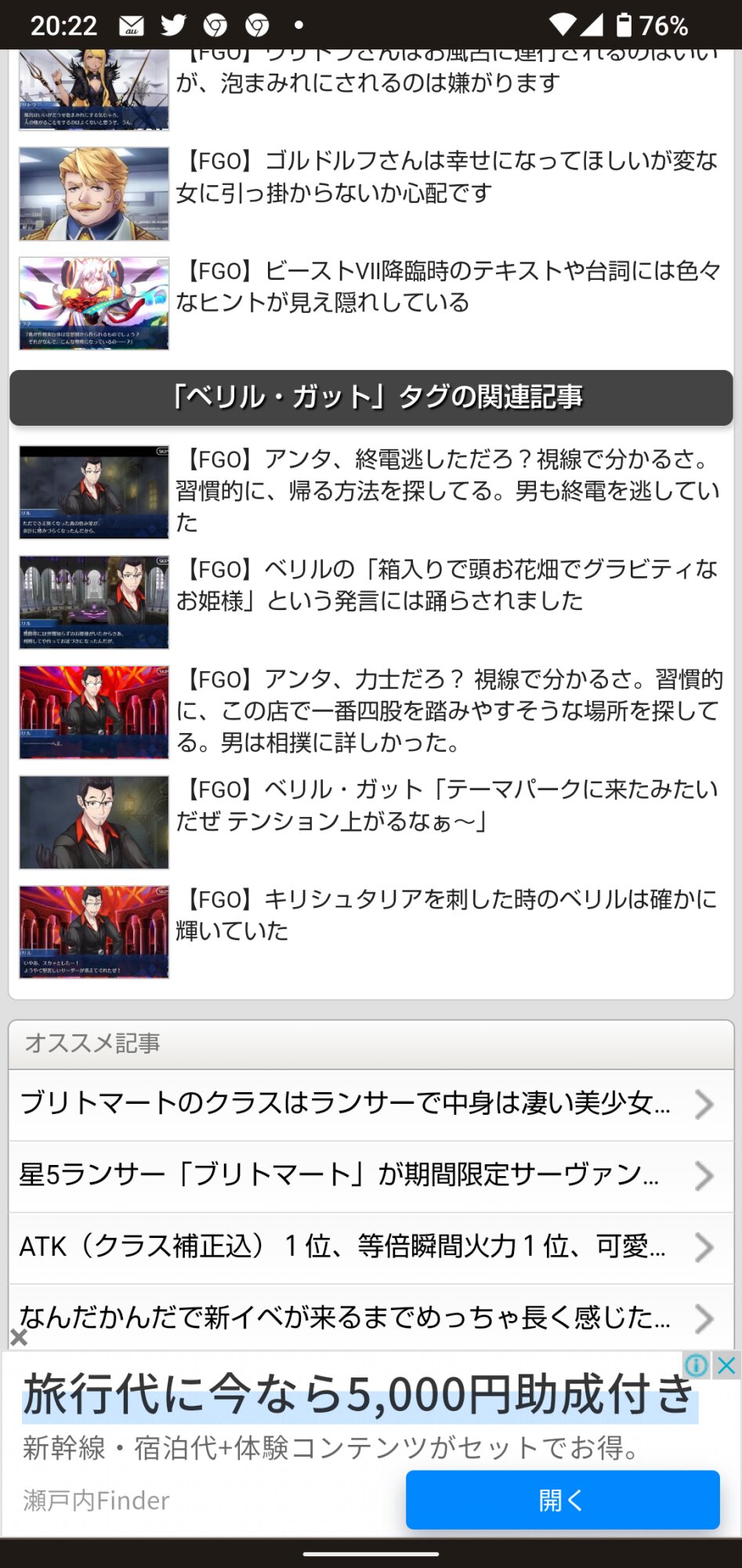742x1568 pixels.
Task: Tap the ゴルドルフ article thumbnail image
Action: [94, 194]
